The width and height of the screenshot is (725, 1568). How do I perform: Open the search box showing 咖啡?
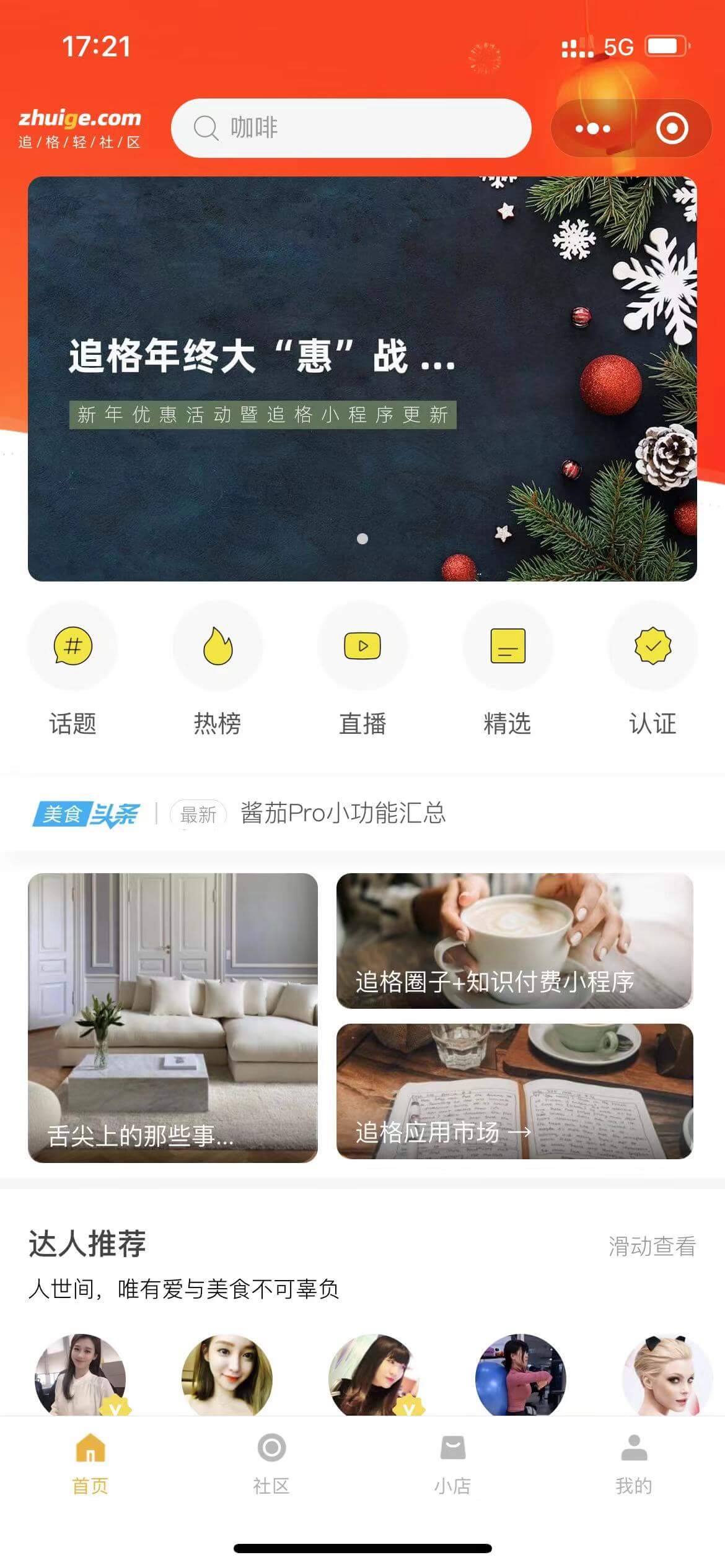(351, 128)
